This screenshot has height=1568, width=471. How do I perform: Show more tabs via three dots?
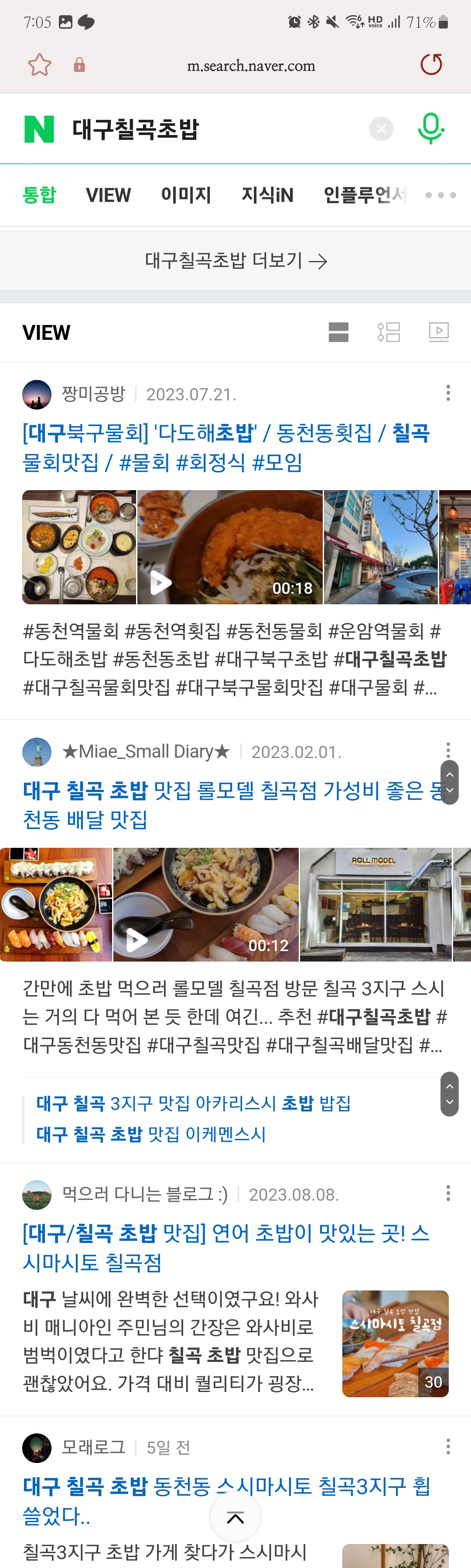coord(440,195)
